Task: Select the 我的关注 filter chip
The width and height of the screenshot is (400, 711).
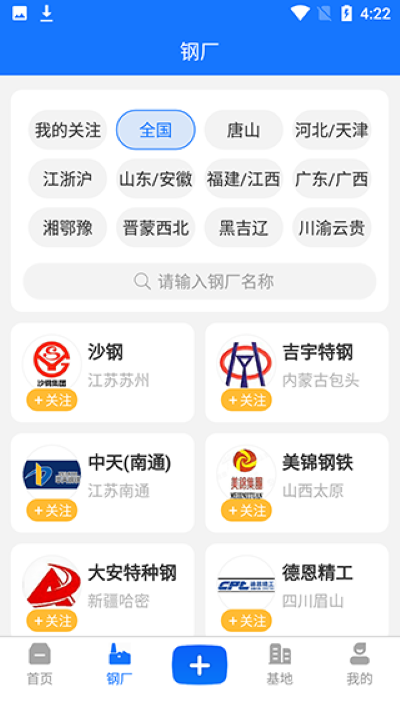Action: tap(68, 130)
